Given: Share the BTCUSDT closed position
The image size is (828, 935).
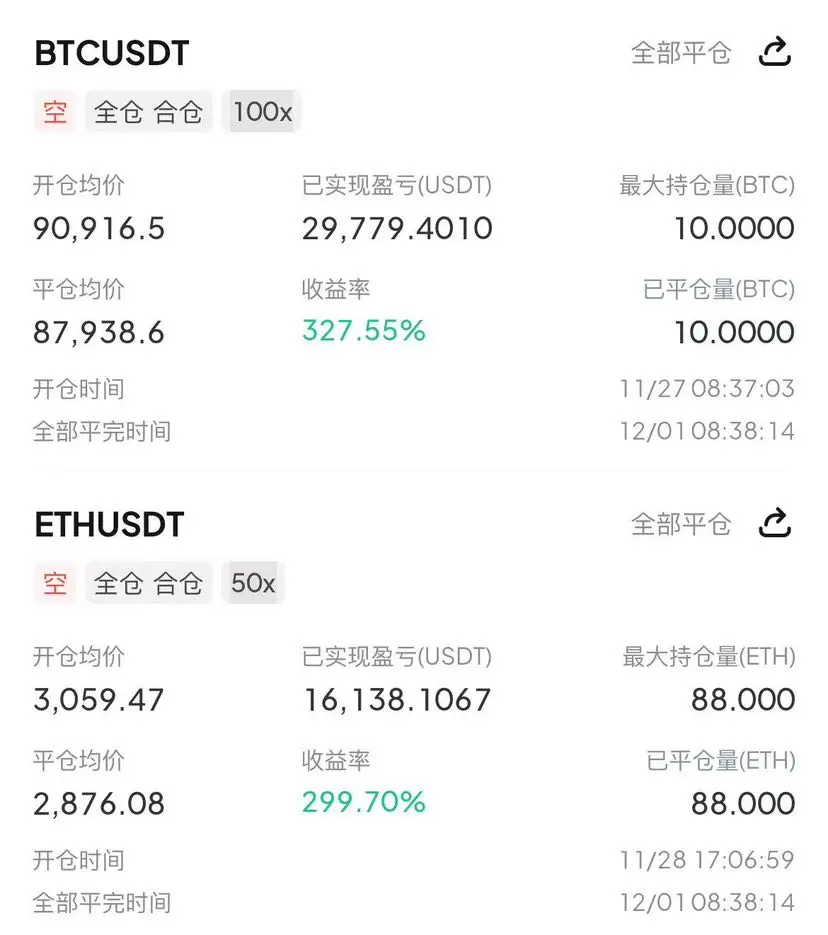Looking at the screenshot, I should (775, 52).
